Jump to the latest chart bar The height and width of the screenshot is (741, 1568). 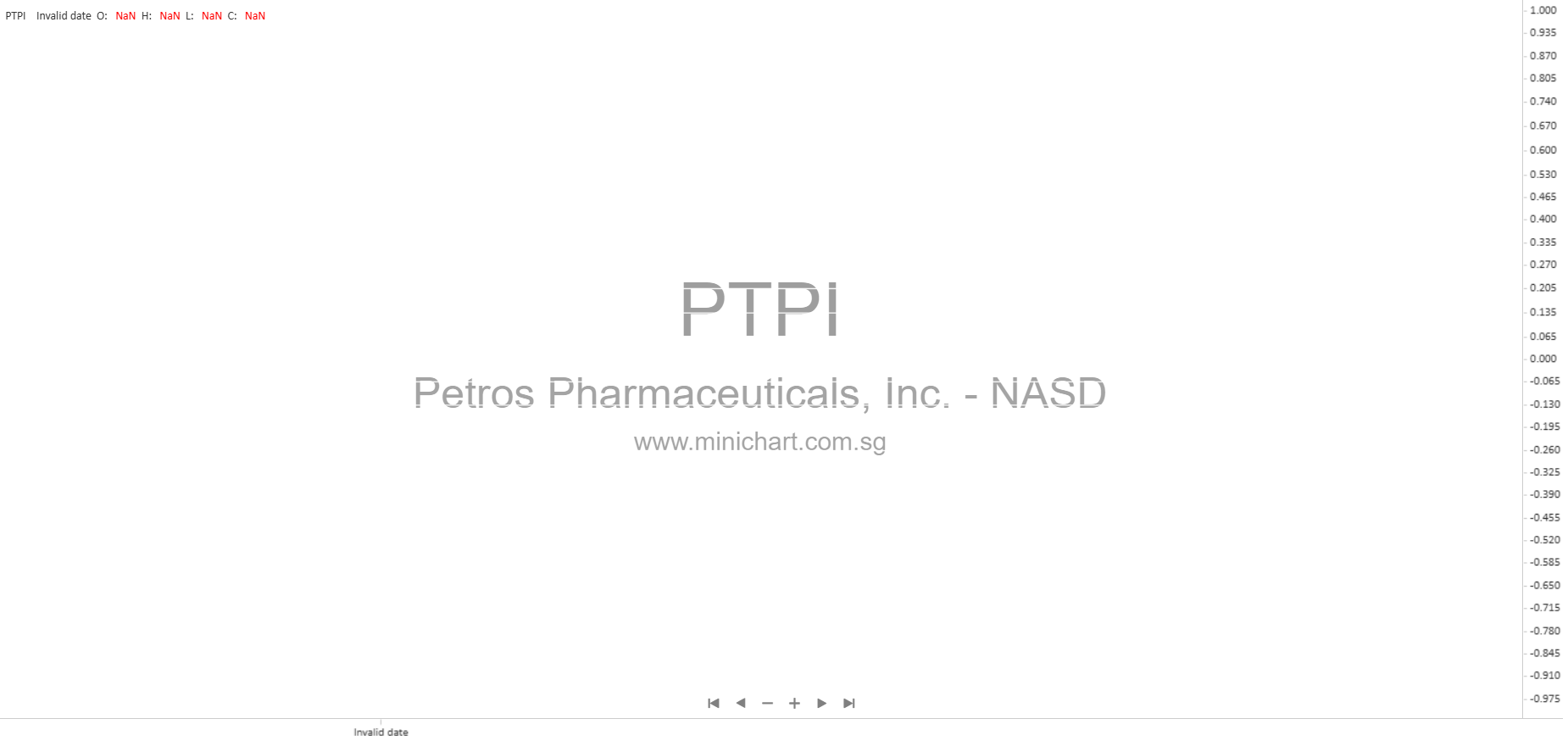point(849,703)
